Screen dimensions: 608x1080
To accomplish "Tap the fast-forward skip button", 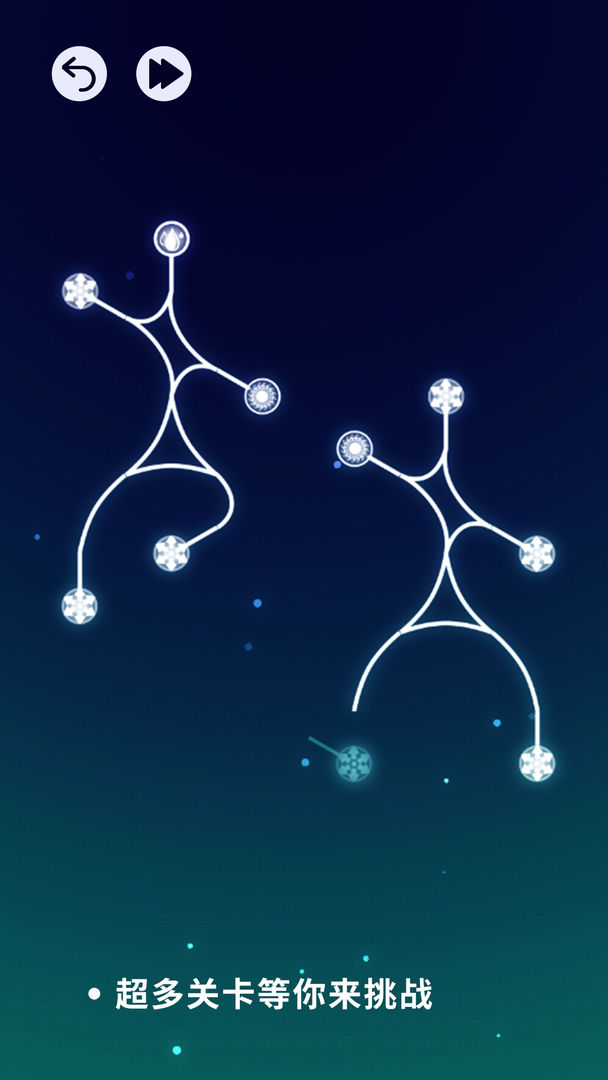I will [x=164, y=74].
